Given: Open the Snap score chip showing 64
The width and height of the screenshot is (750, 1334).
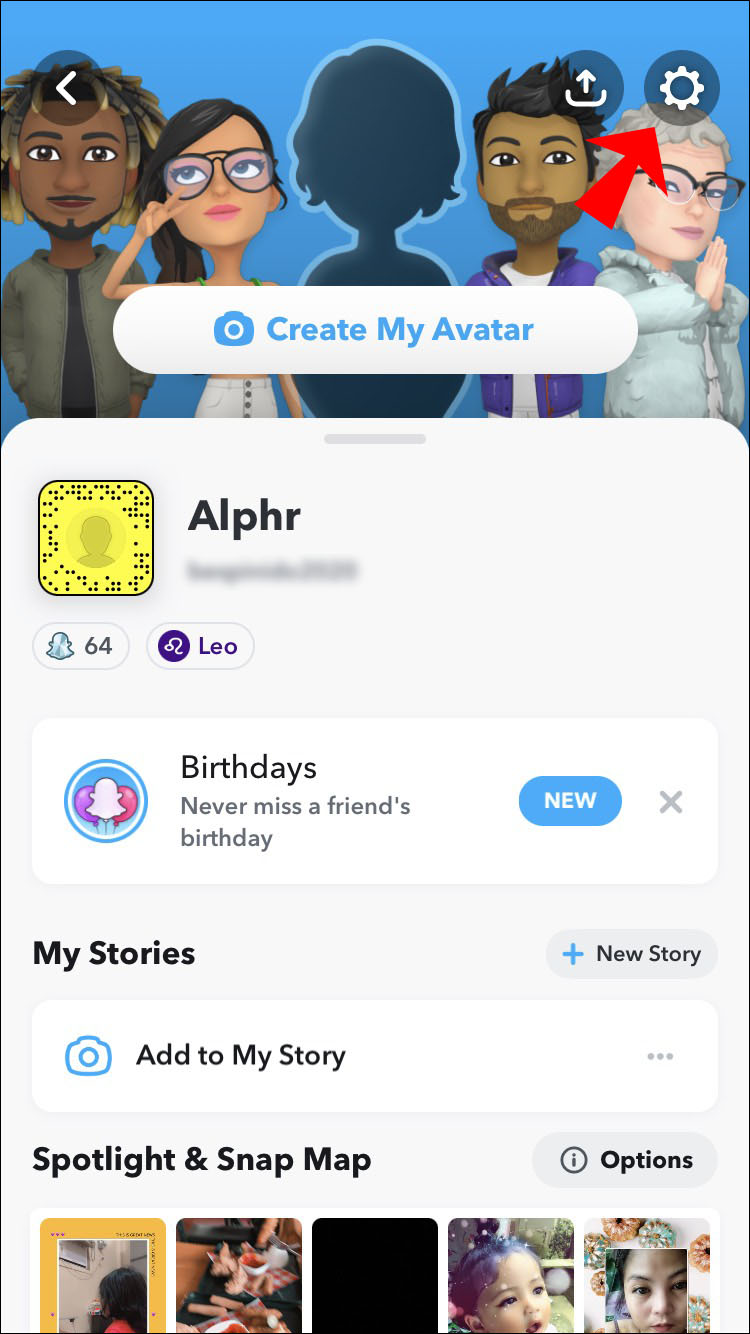Looking at the screenshot, I should pyautogui.click(x=81, y=646).
